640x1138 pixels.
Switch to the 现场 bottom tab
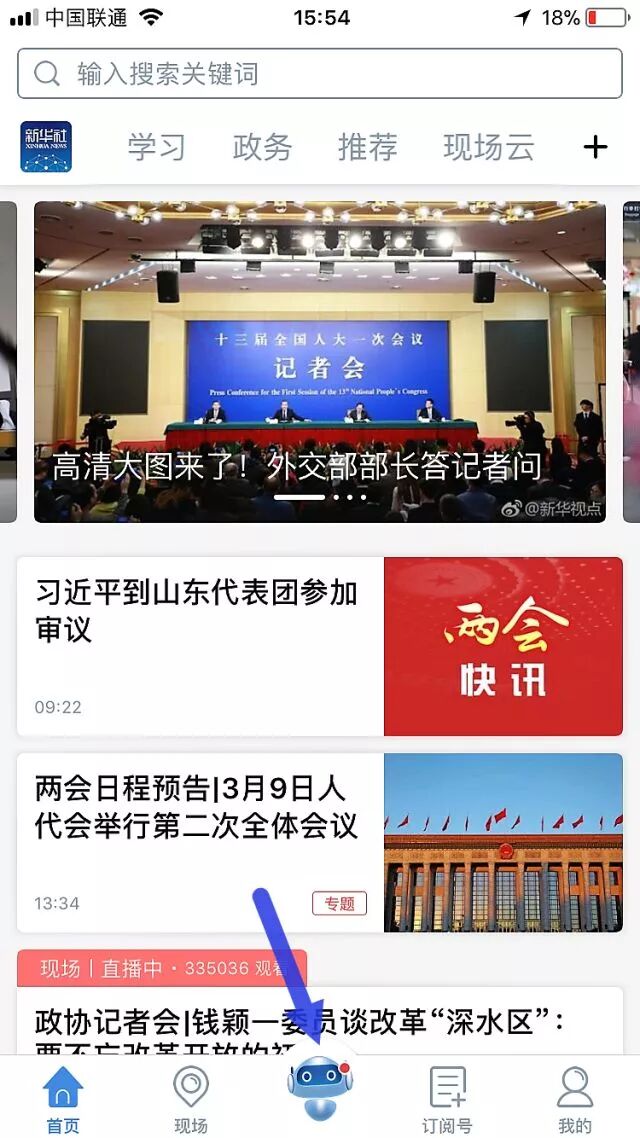click(x=190, y=1098)
